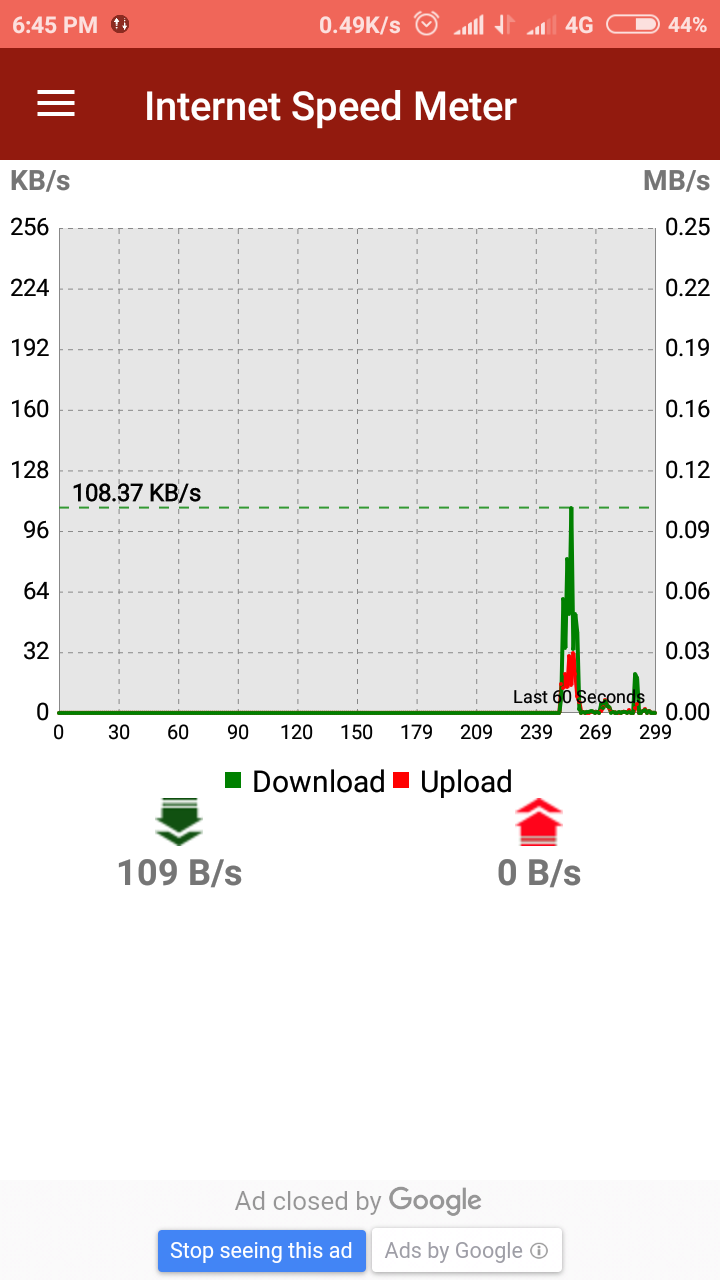Select the Internet Speed Meter title
The width and height of the screenshot is (720, 1280).
[330, 104]
